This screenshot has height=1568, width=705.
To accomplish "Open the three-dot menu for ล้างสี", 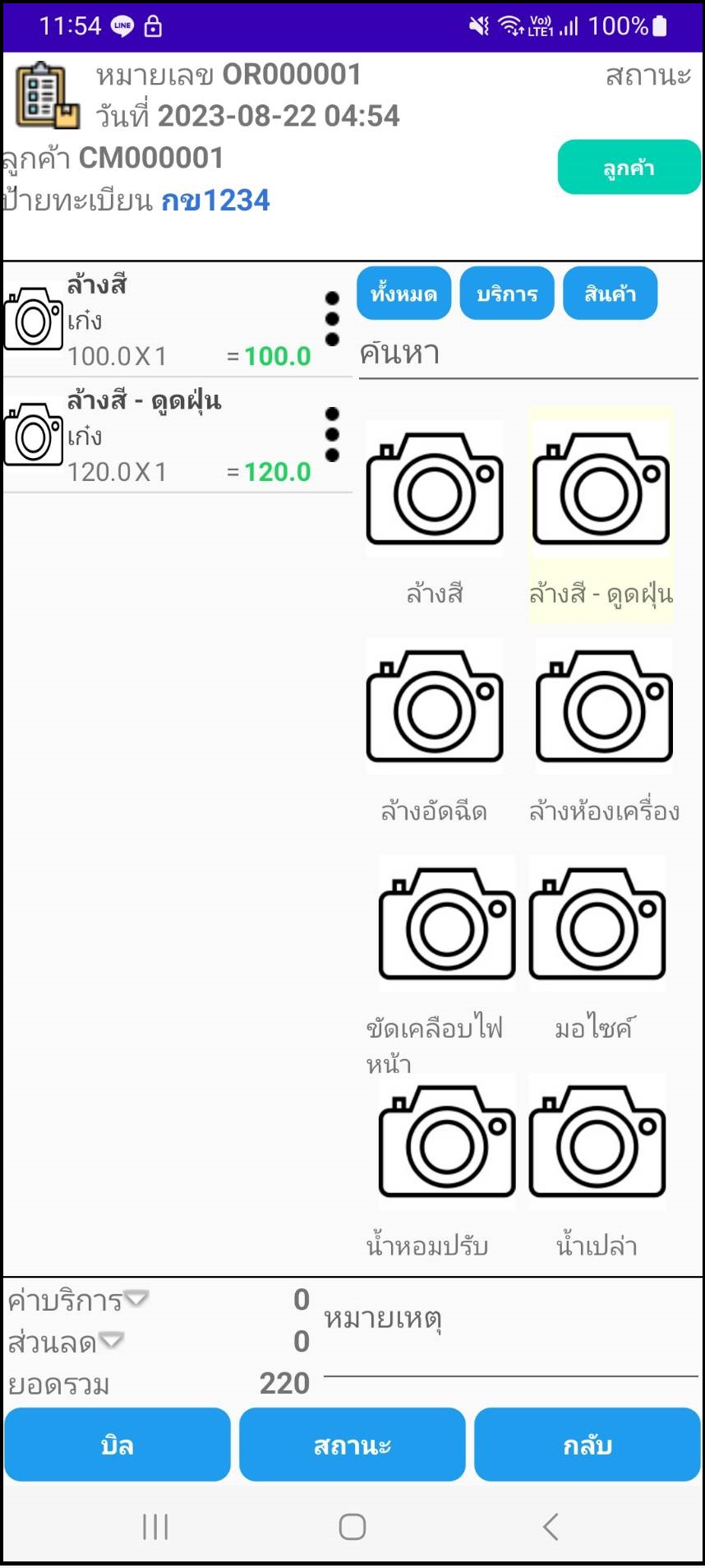I will click(332, 319).
